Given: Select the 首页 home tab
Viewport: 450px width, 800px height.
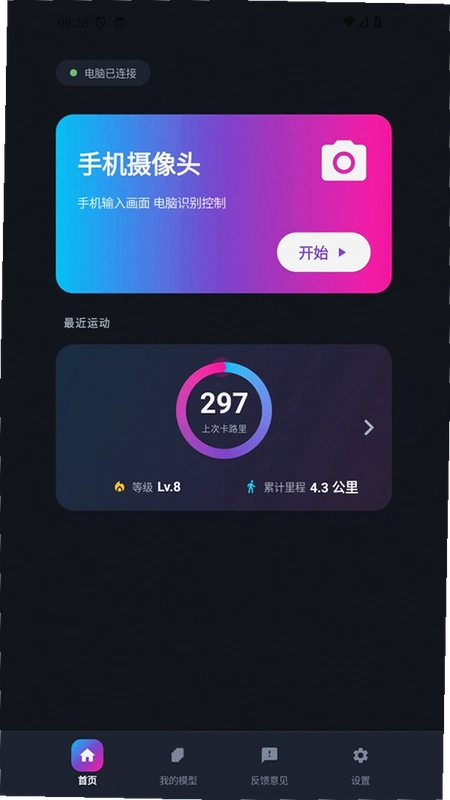Looking at the screenshot, I should [x=87, y=763].
